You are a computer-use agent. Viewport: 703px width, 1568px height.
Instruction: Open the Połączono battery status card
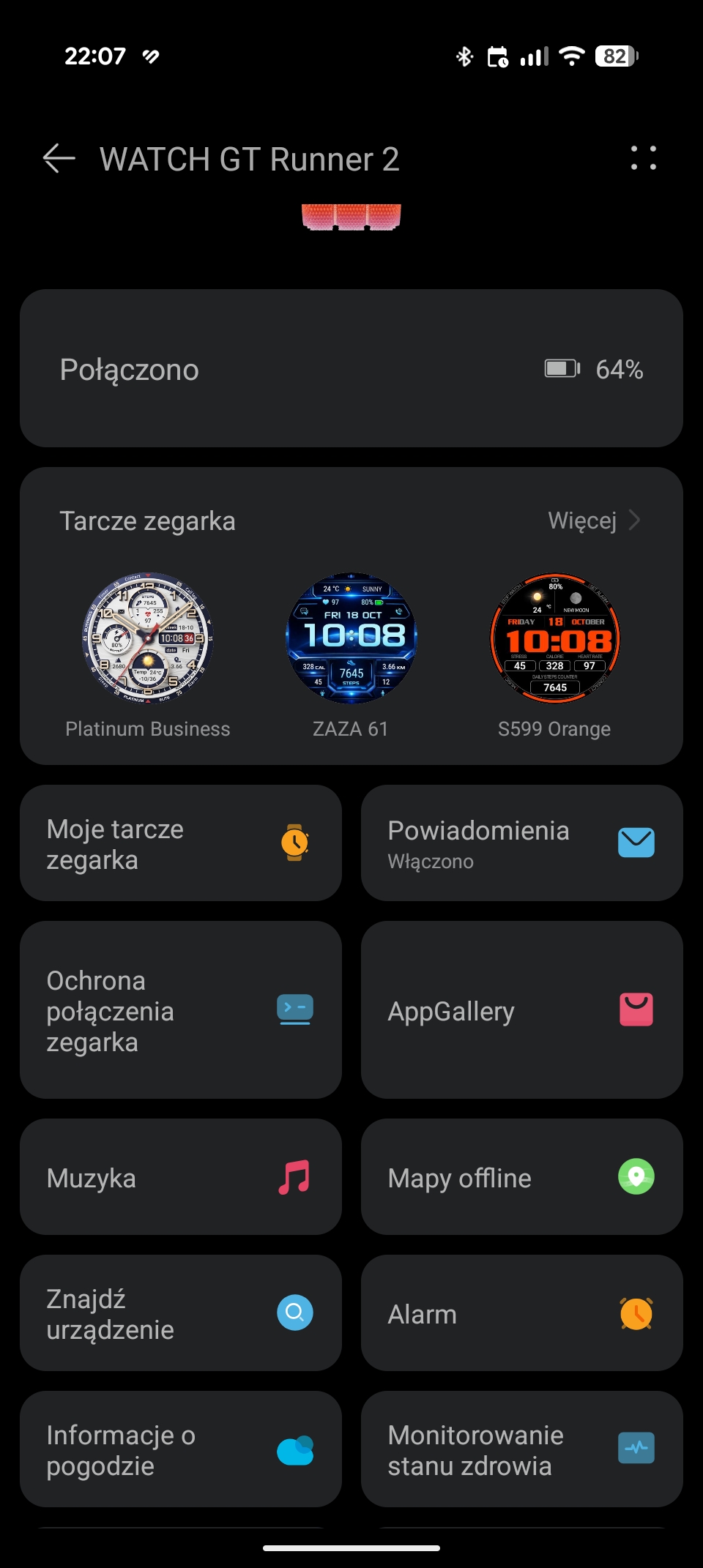(351, 369)
